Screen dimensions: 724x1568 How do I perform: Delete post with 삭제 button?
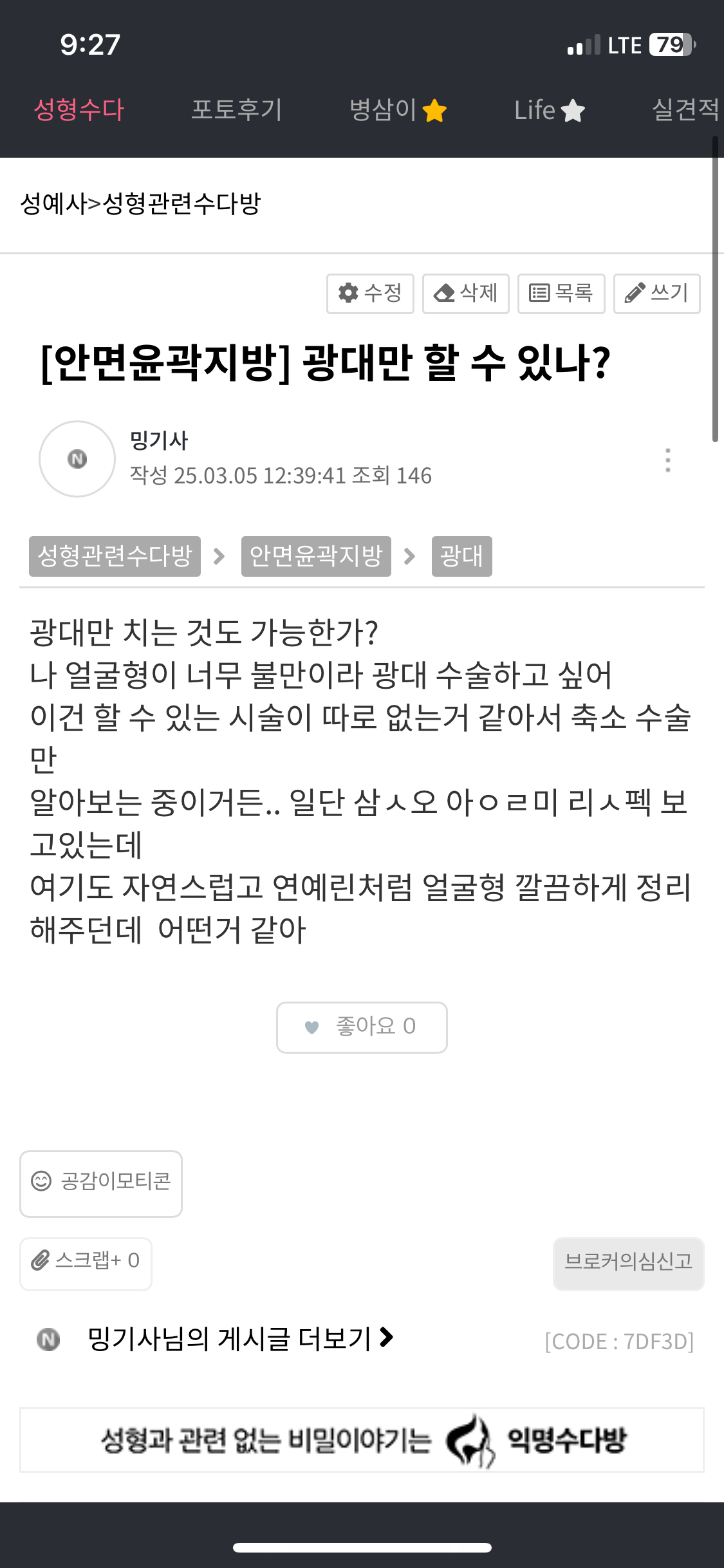point(466,294)
